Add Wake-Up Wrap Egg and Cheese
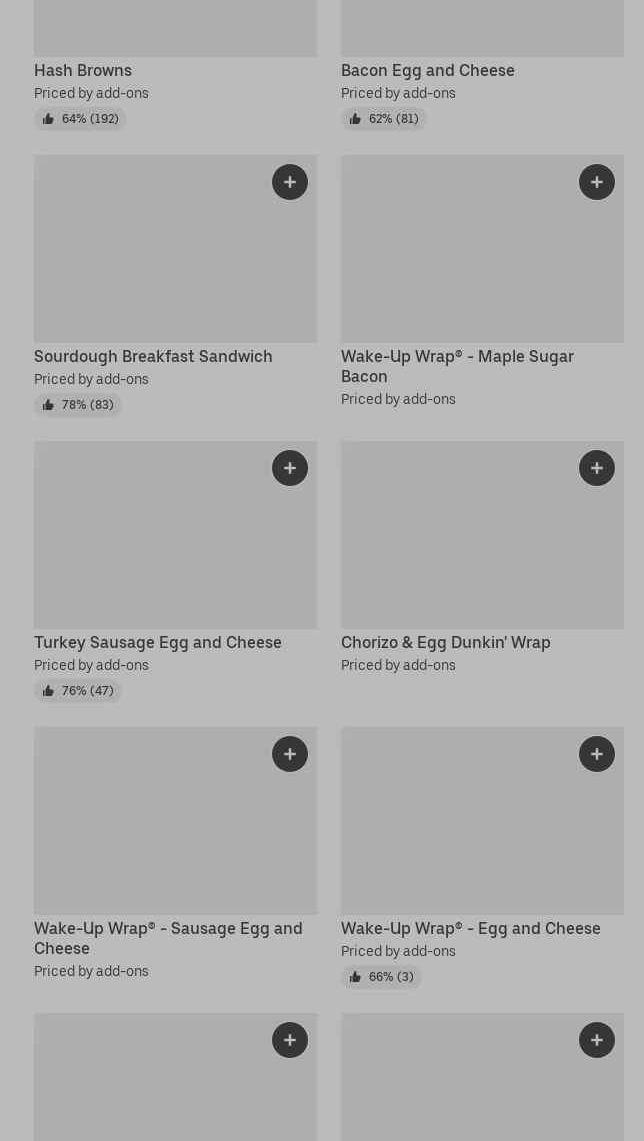Screen dimensions: 644x1141 pos(596,754)
